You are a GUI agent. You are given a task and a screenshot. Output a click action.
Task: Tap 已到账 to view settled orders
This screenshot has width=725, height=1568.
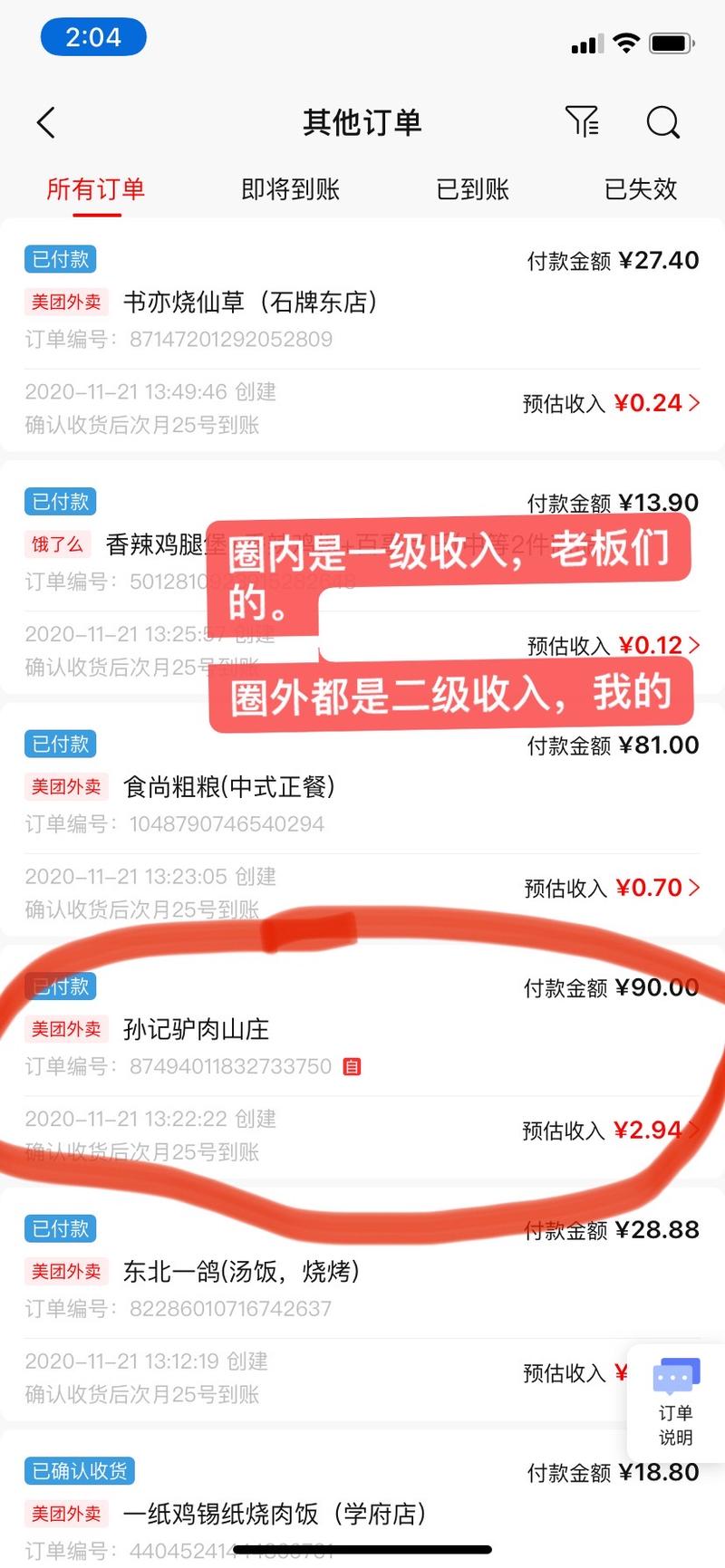coord(471,189)
